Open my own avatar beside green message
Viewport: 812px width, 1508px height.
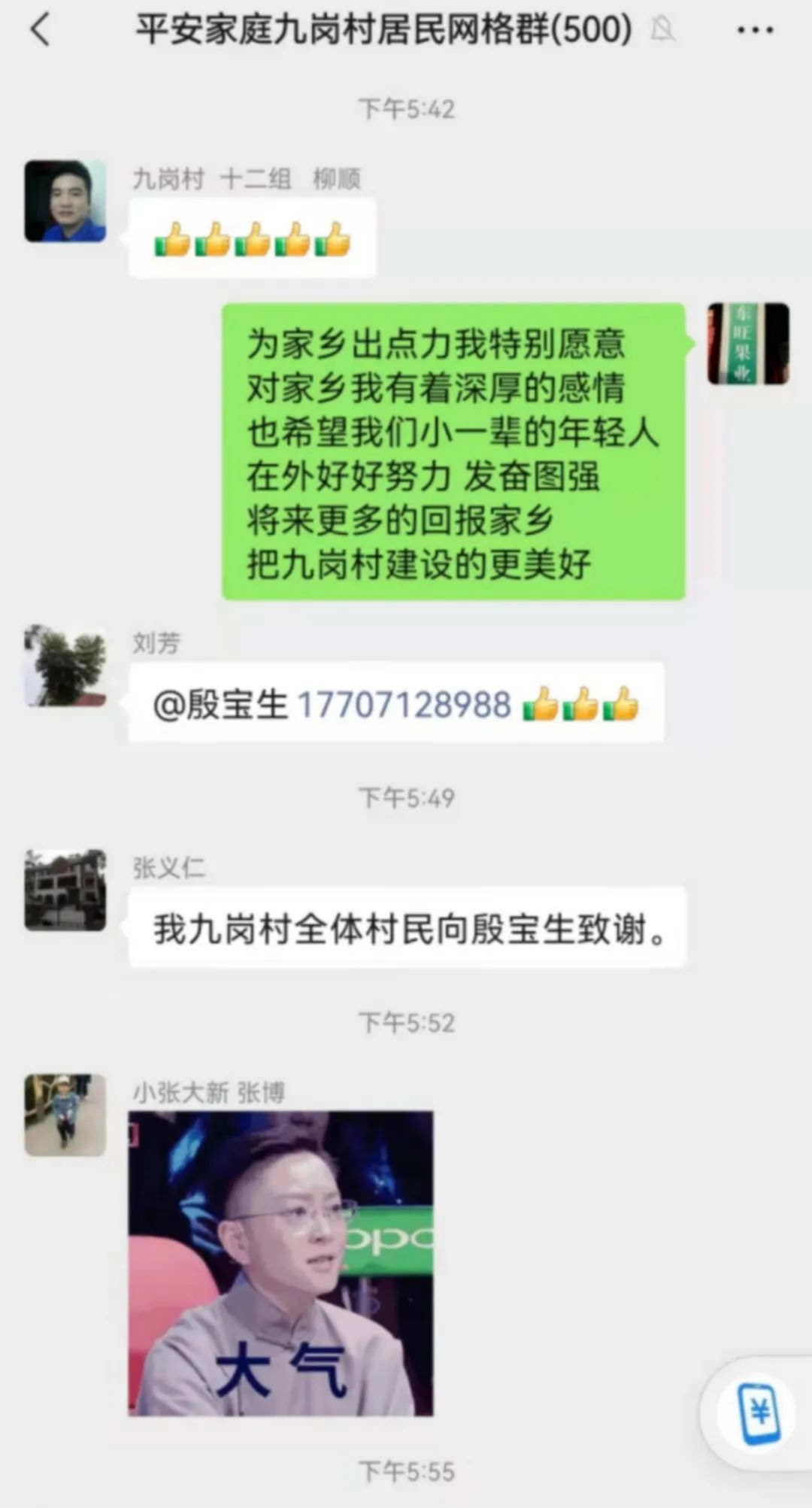click(748, 344)
